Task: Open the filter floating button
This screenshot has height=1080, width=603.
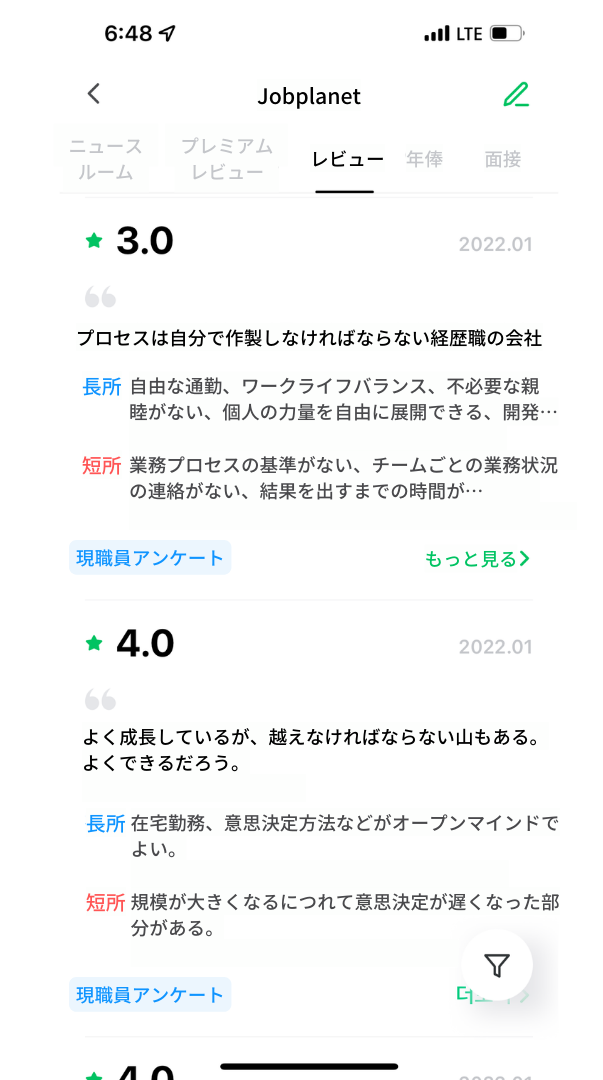Action: [496, 966]
